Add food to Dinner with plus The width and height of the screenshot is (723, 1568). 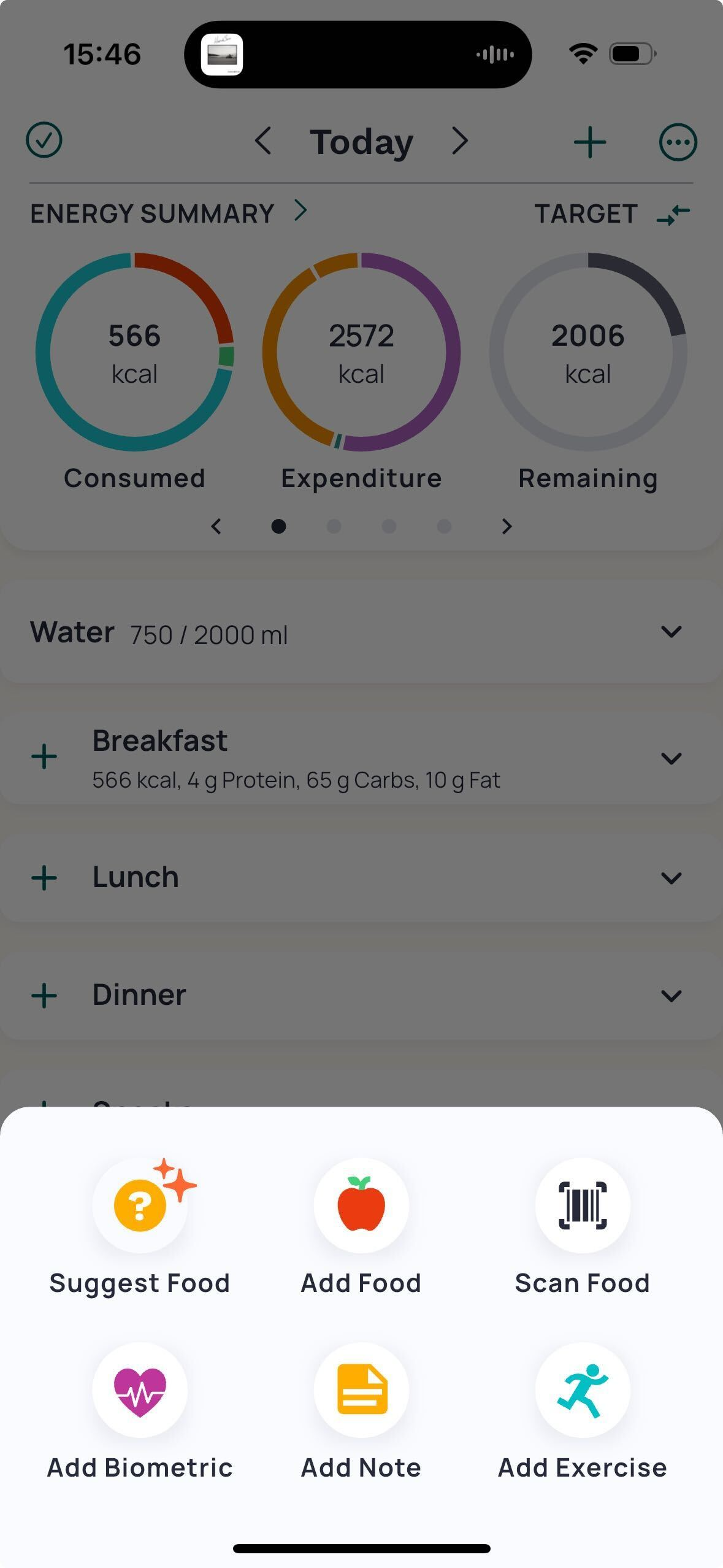coord(44,996)
